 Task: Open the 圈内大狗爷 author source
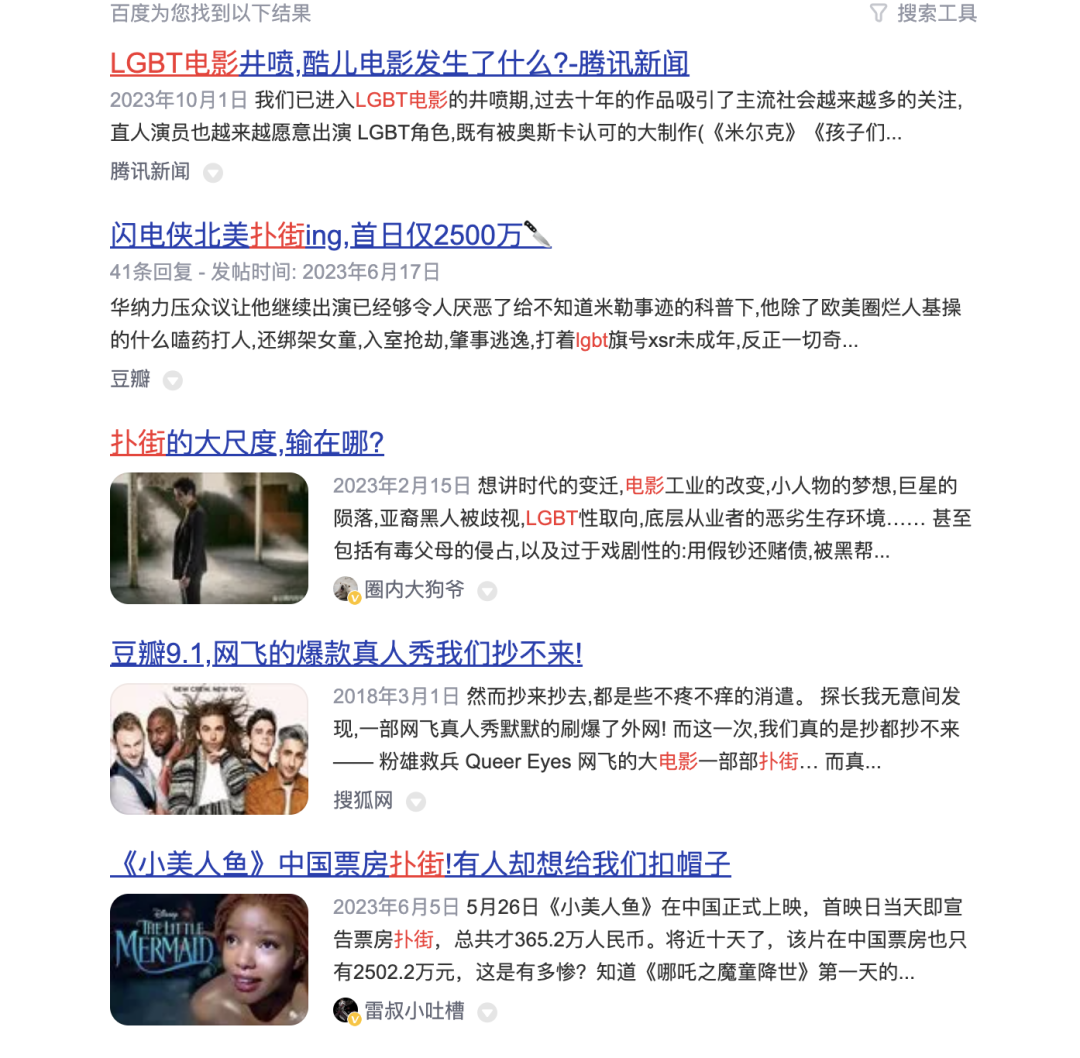(414, 590)
